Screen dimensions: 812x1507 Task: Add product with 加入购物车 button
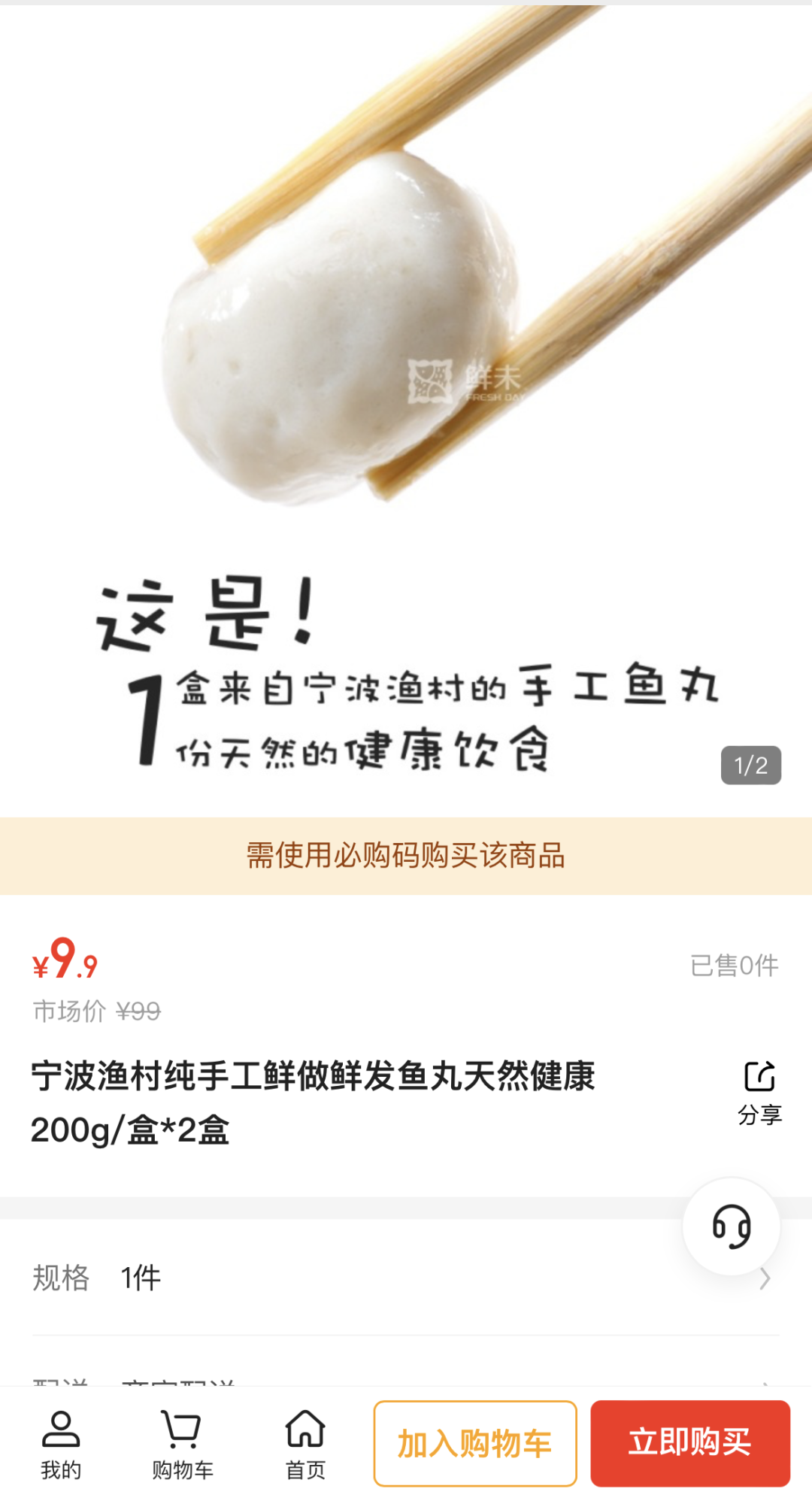(x=475, y=1443)
